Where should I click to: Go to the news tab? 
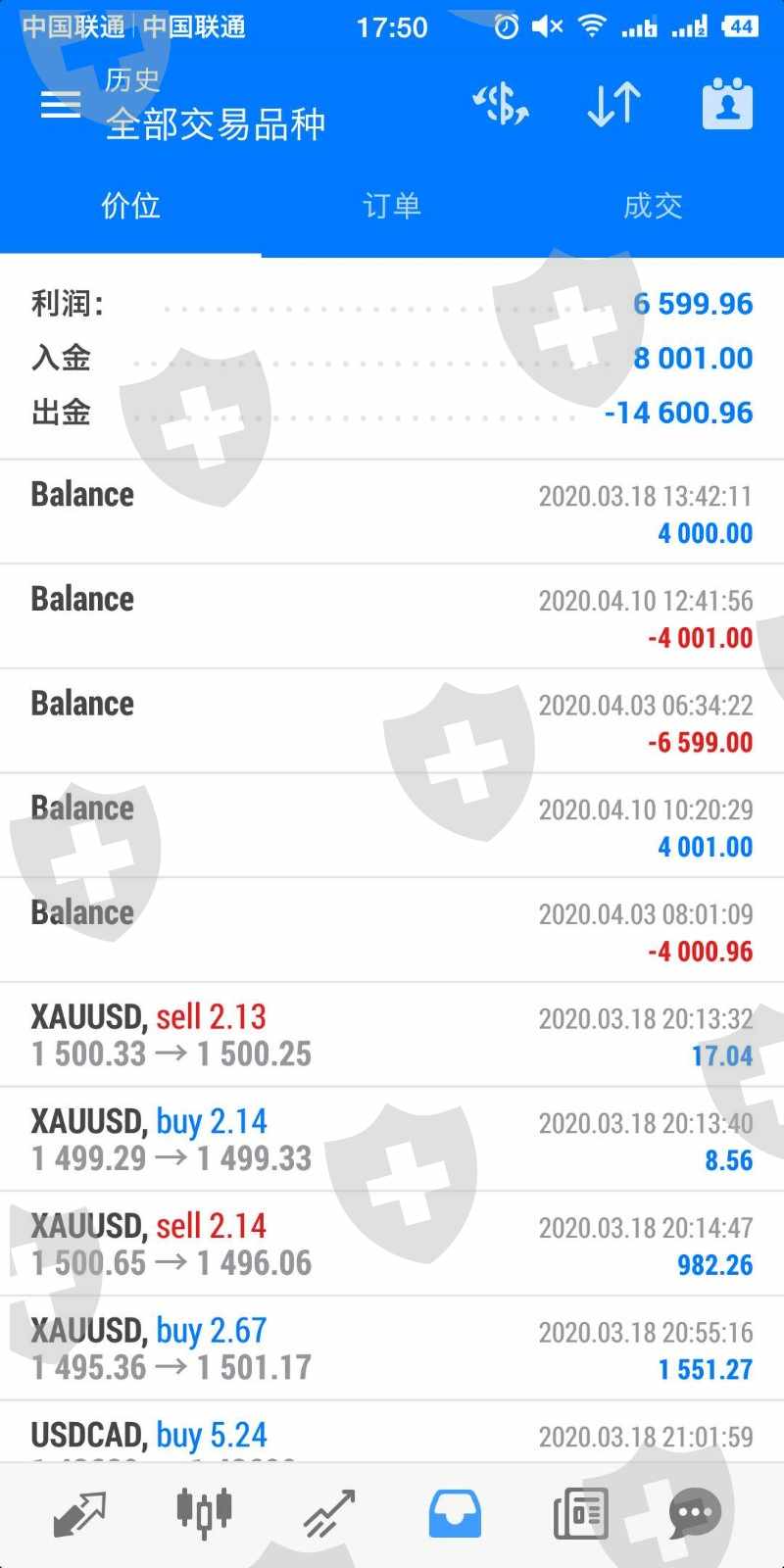pyautogui.click(x=580, y=1514)
